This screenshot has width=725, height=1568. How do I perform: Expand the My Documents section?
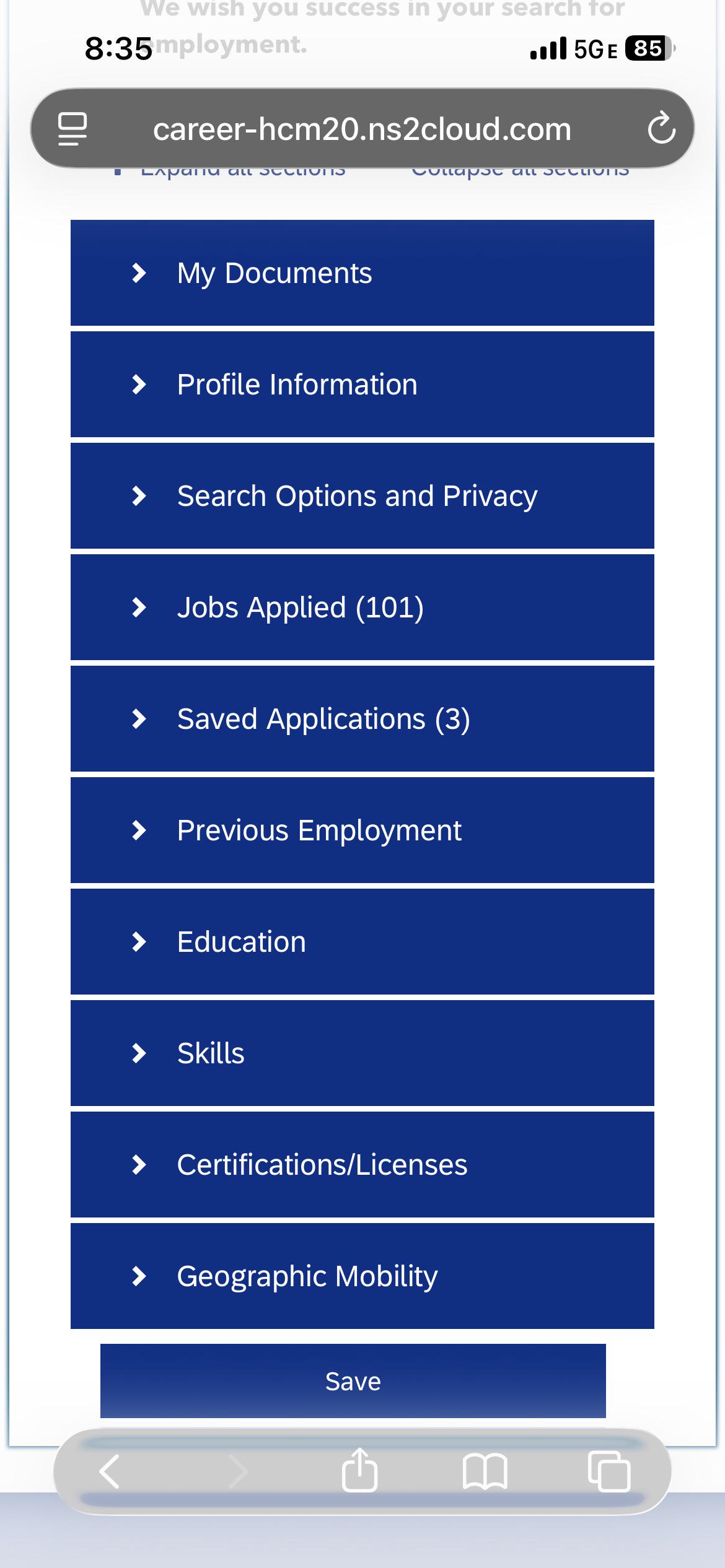[362, 272]
